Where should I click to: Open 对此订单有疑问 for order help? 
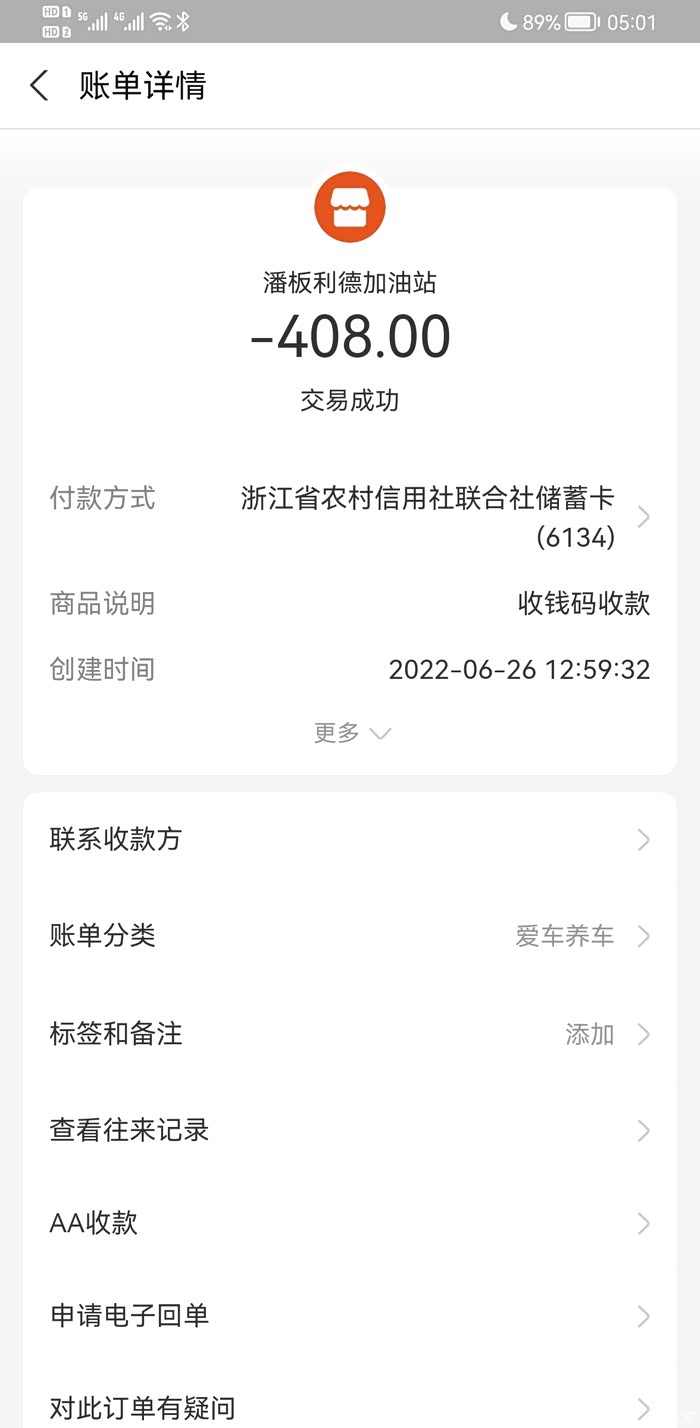pyautogui.click(x=350, y=1407)
